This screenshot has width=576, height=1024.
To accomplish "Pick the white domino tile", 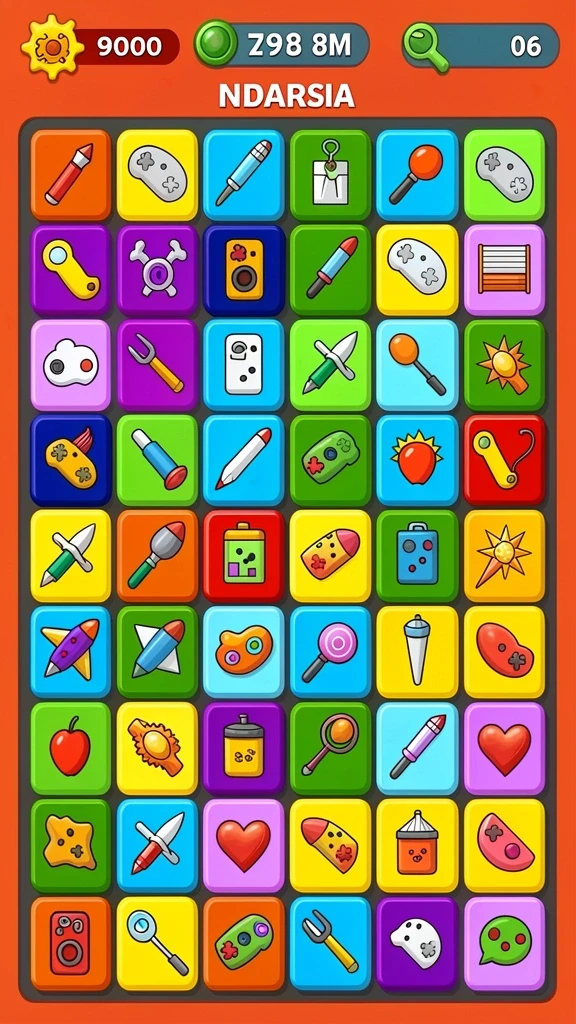I will pos(244,364).
